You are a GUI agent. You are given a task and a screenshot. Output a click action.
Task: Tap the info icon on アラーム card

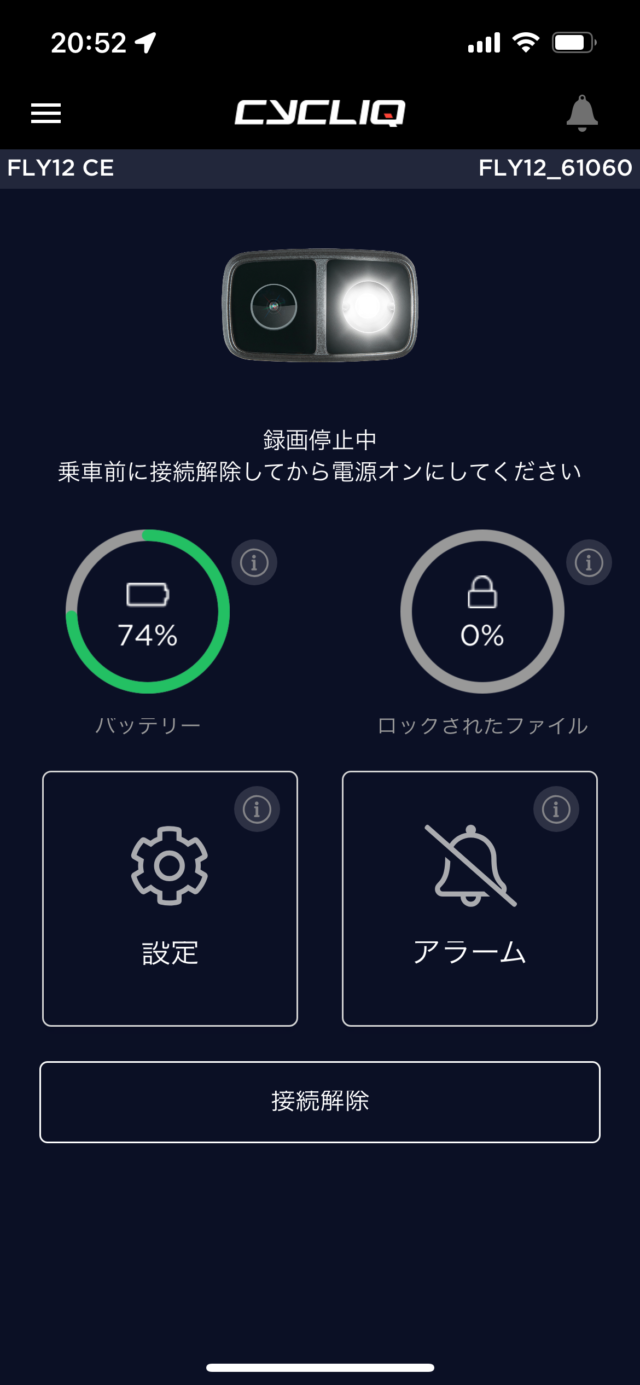point(557,808)
